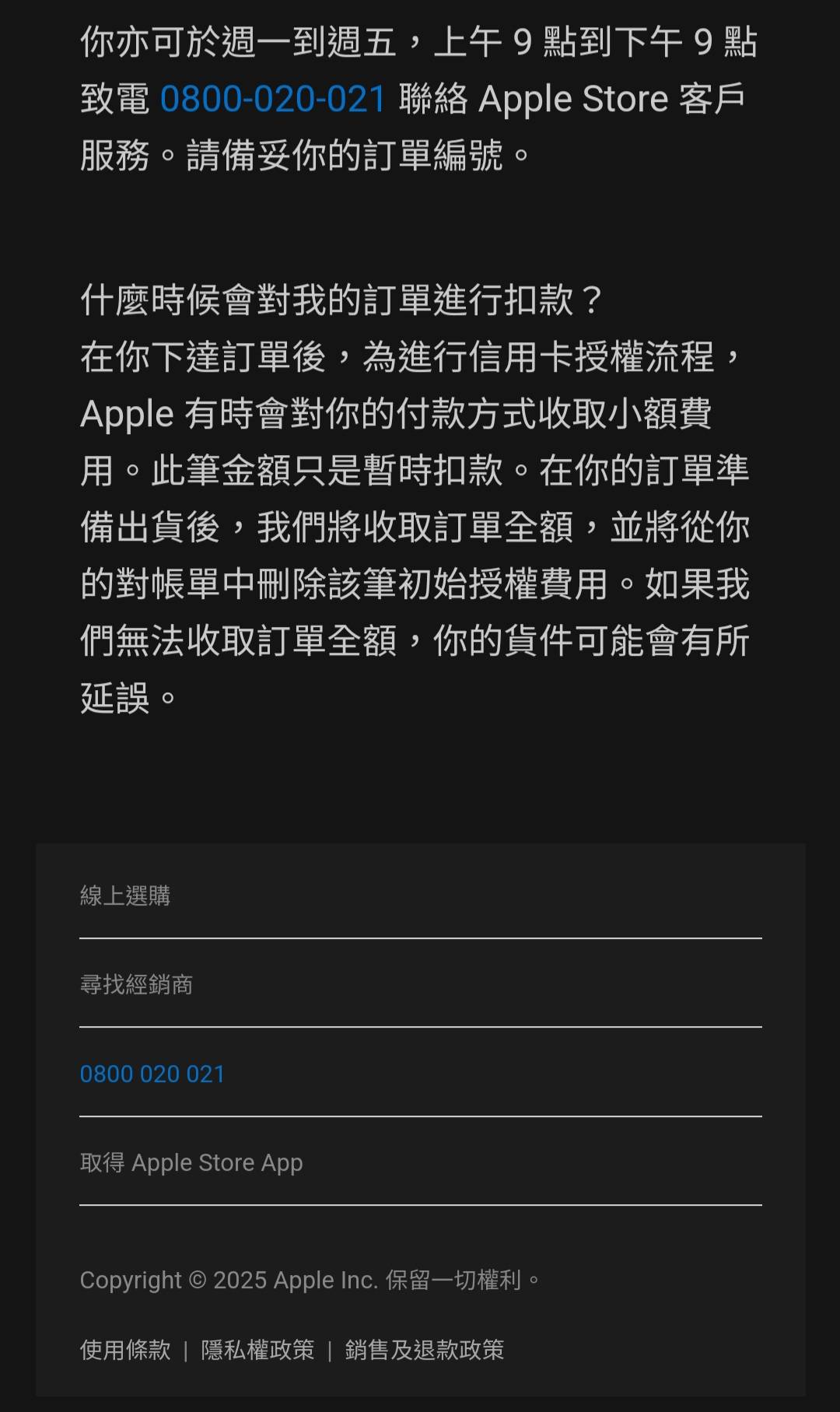Tap the footer 0800 020 021 number
This screenshot has height=1412, width=840.
152,1074
